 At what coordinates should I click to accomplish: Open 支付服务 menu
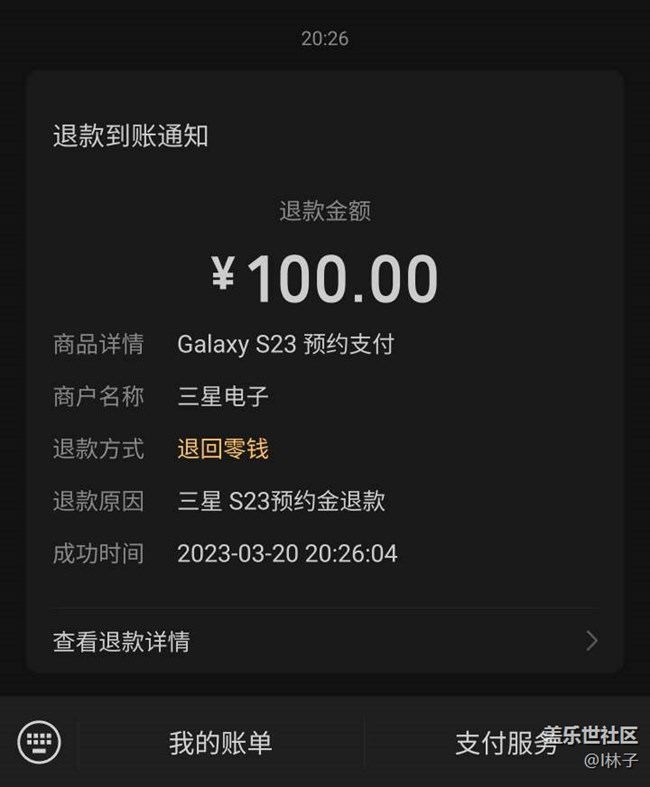pyautogui.click(x=505, y=743)
